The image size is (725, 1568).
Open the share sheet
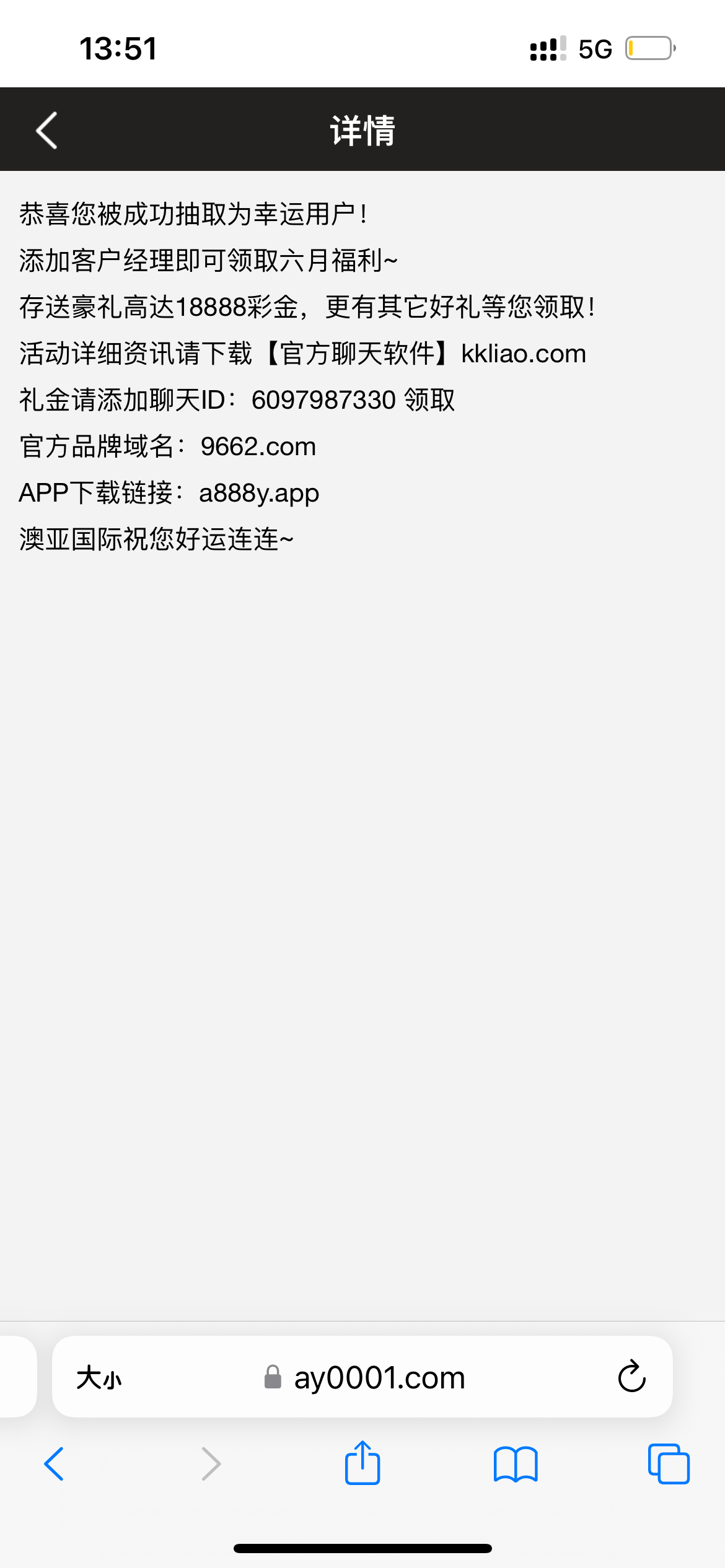(x=362, y=1463)
